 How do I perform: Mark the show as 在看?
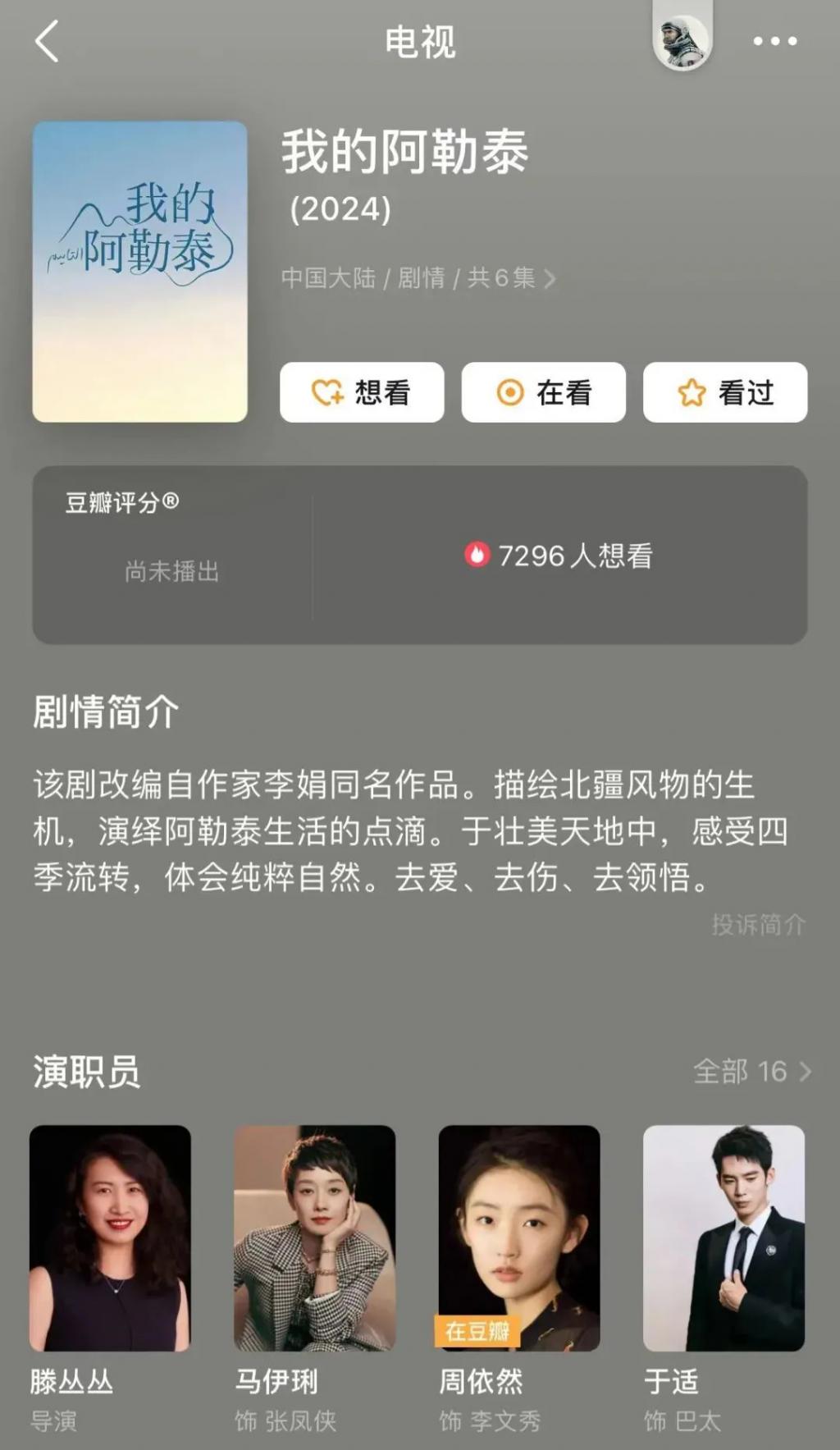(x=544, y=392)
